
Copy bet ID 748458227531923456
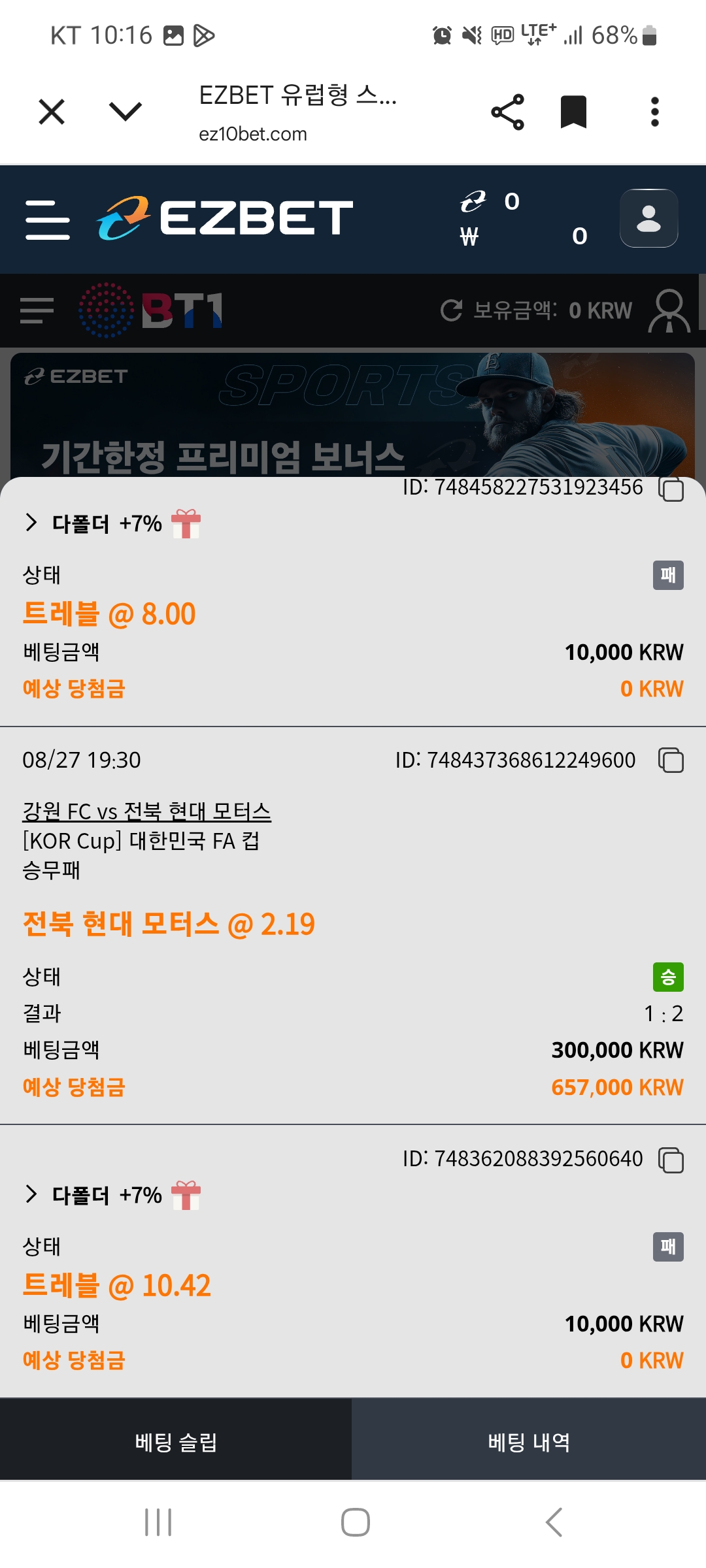671,489
